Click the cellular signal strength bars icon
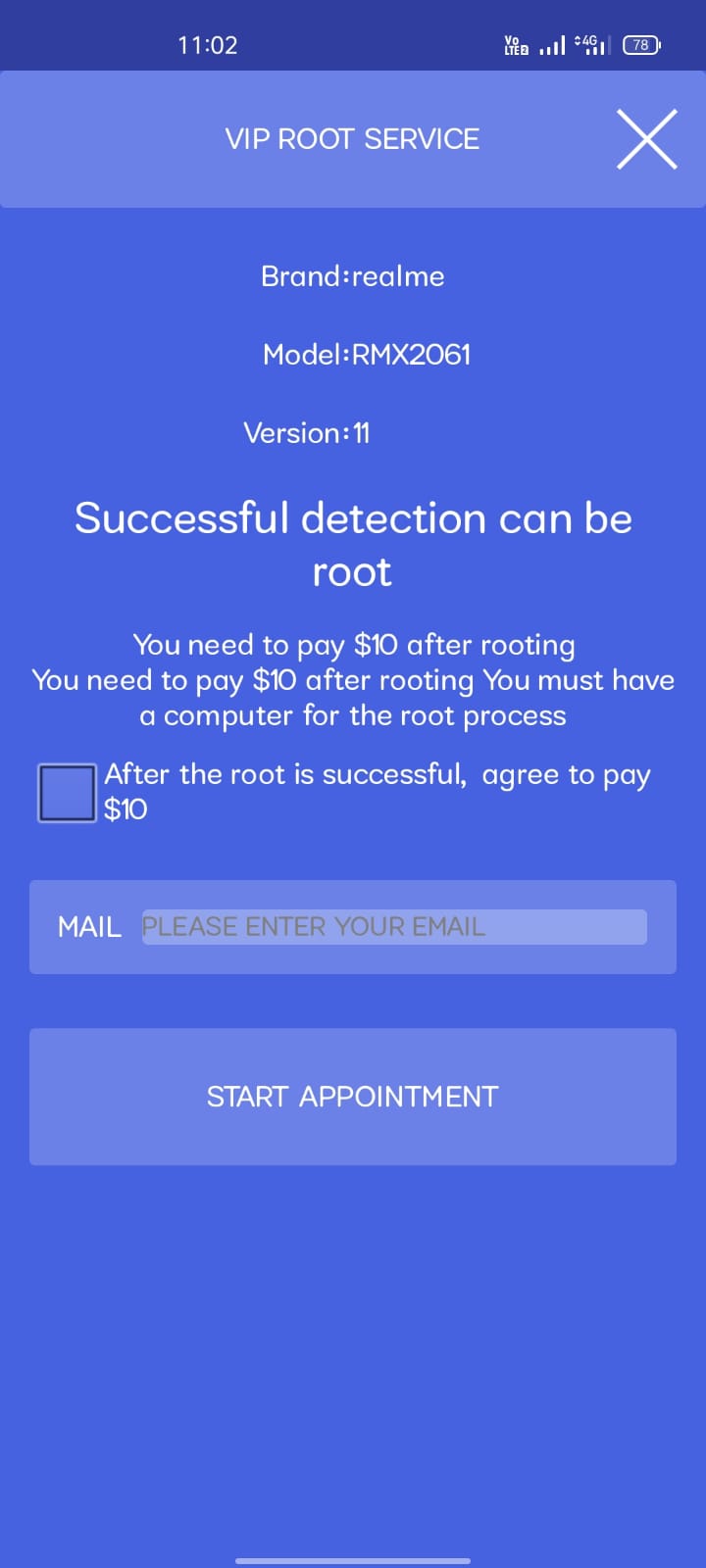The height and width of the screenshot is (1568, 706). [552, 44]
